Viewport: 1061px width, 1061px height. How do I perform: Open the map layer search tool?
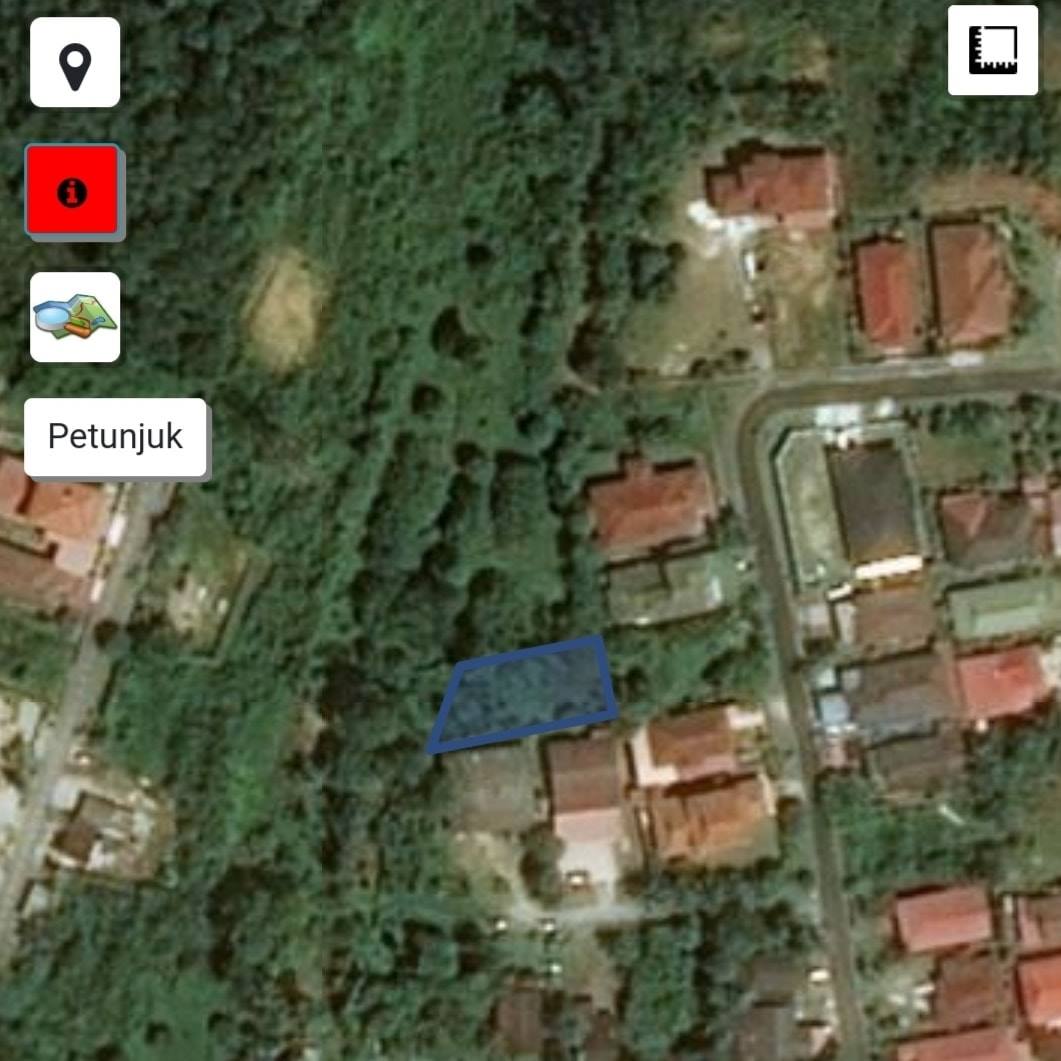(75, 317)
